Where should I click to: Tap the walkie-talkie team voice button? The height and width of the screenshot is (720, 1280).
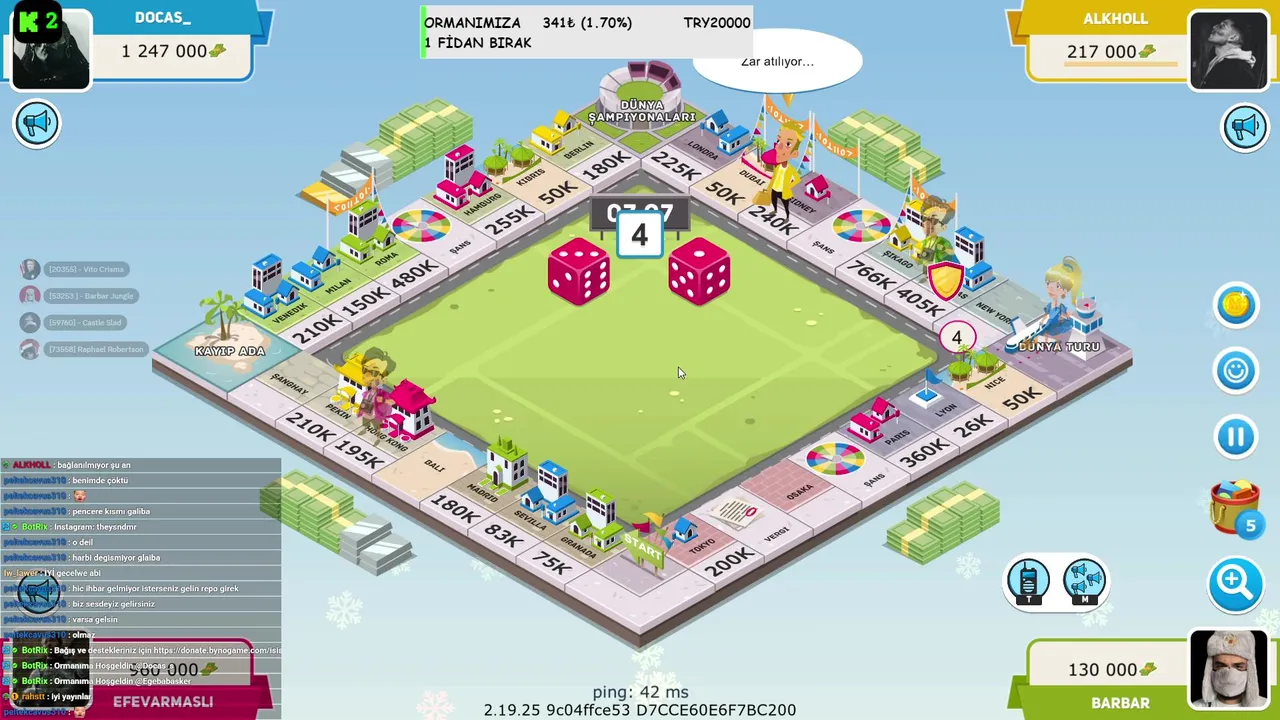click(1028, 582)
